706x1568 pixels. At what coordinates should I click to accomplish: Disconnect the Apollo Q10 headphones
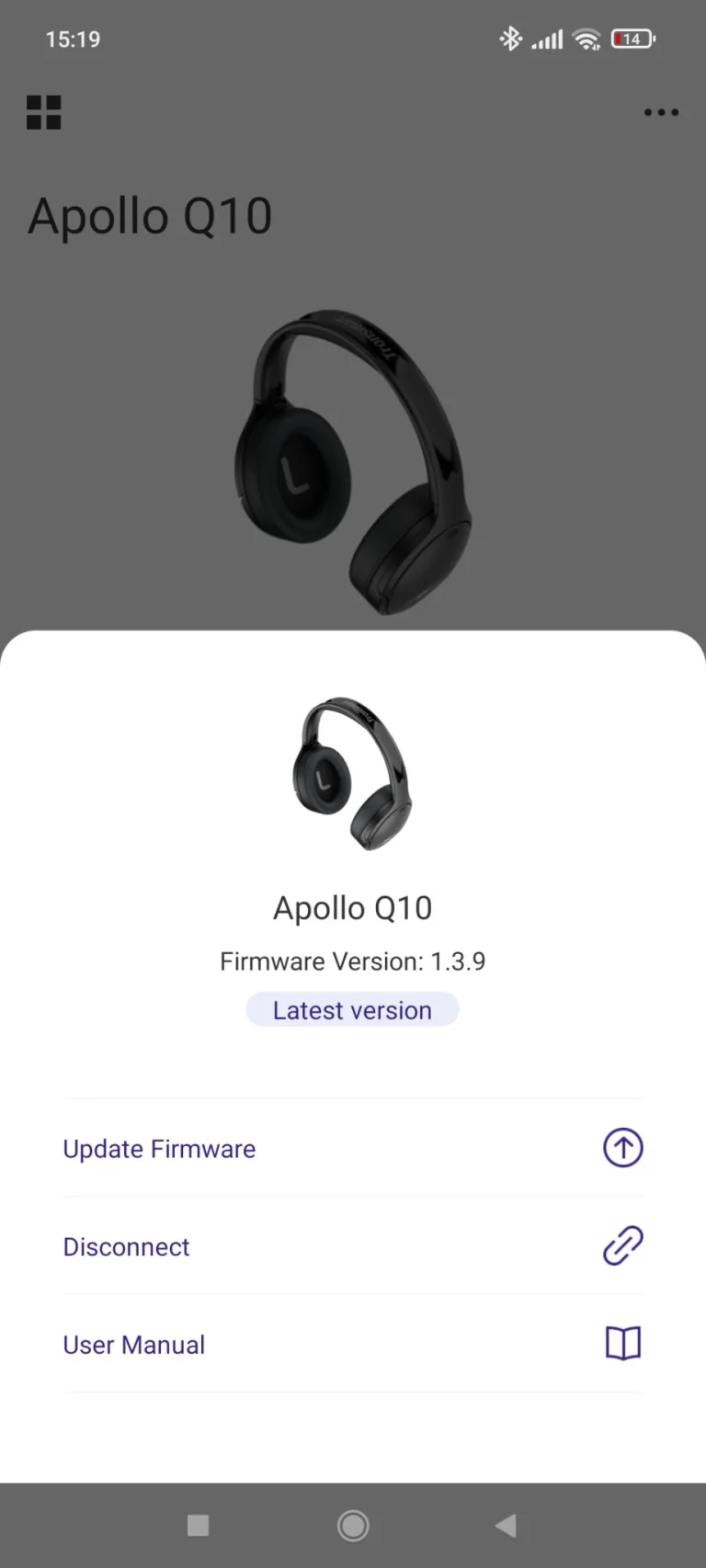(x=126, y=1246)
